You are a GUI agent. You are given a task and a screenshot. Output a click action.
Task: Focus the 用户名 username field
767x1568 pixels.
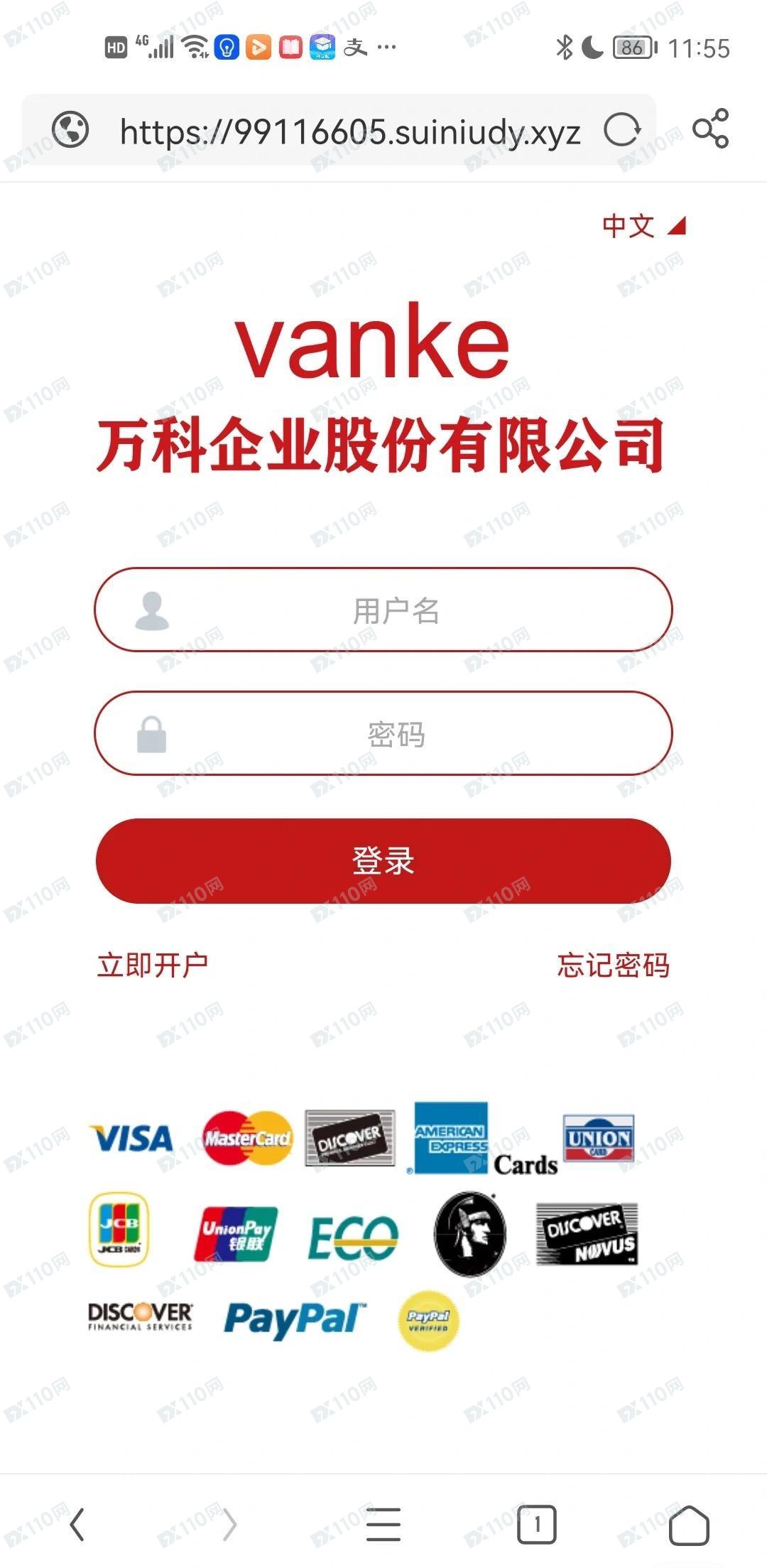pyautogui.click(x=395, y=610)
